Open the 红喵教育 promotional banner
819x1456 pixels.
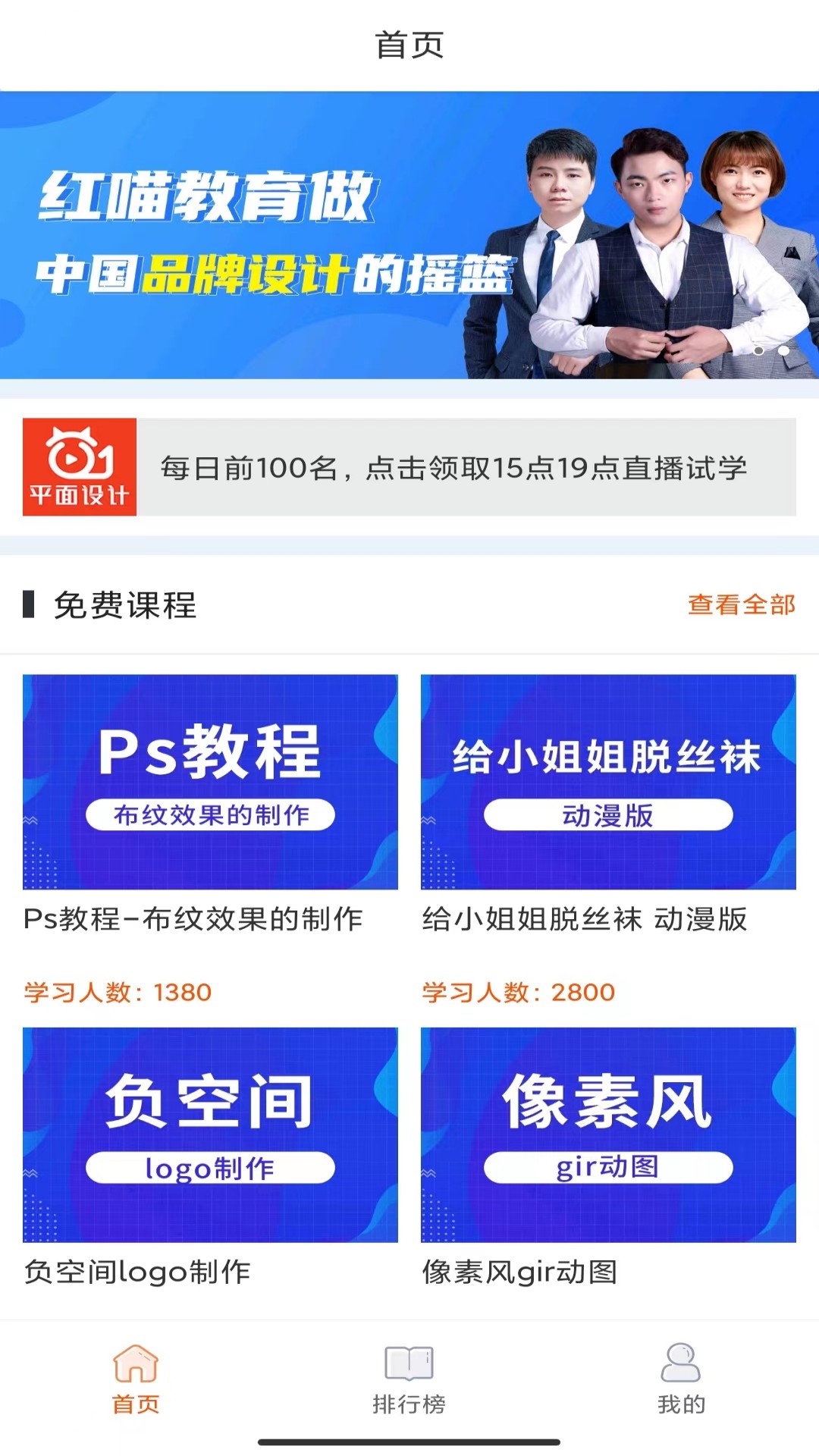[409, 235]
